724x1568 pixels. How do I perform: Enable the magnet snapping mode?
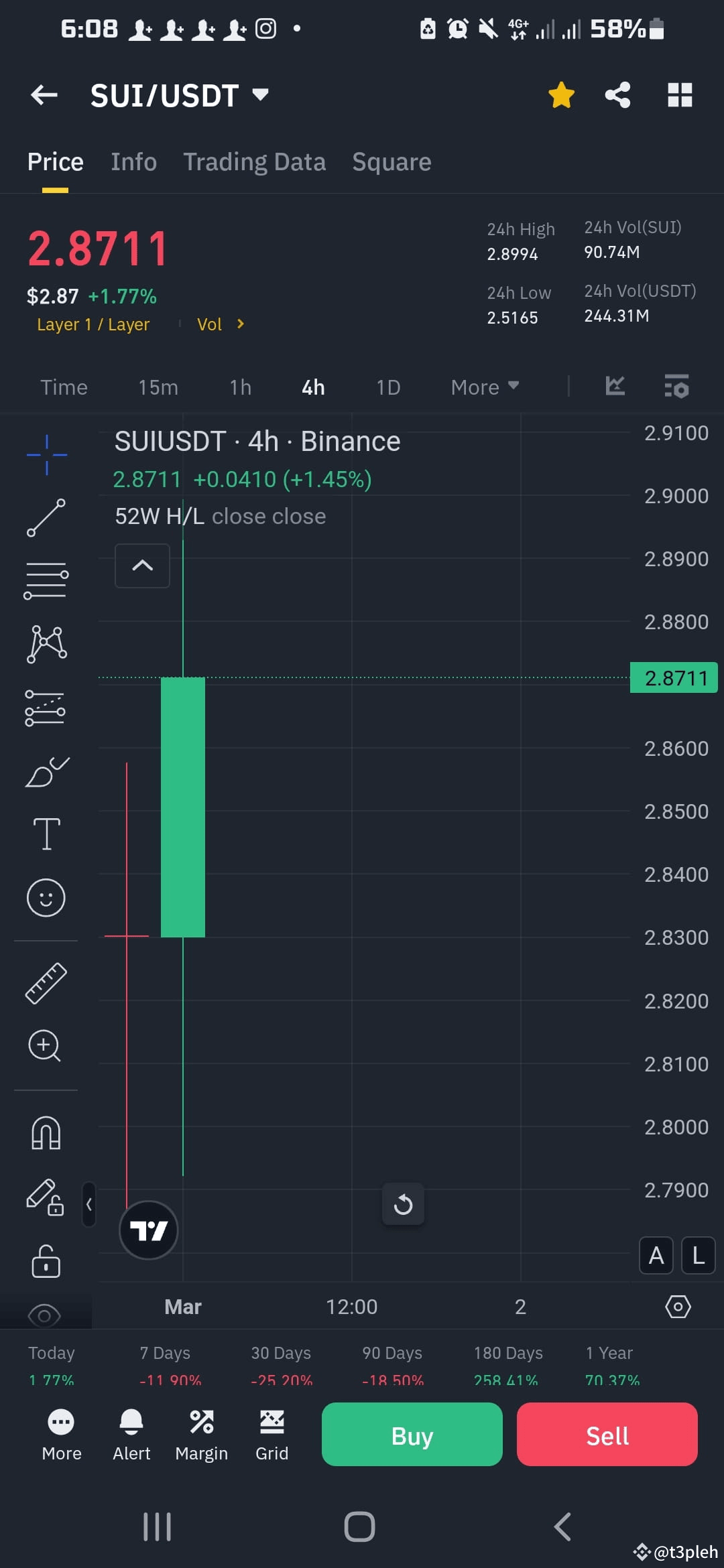point(46,1132)
